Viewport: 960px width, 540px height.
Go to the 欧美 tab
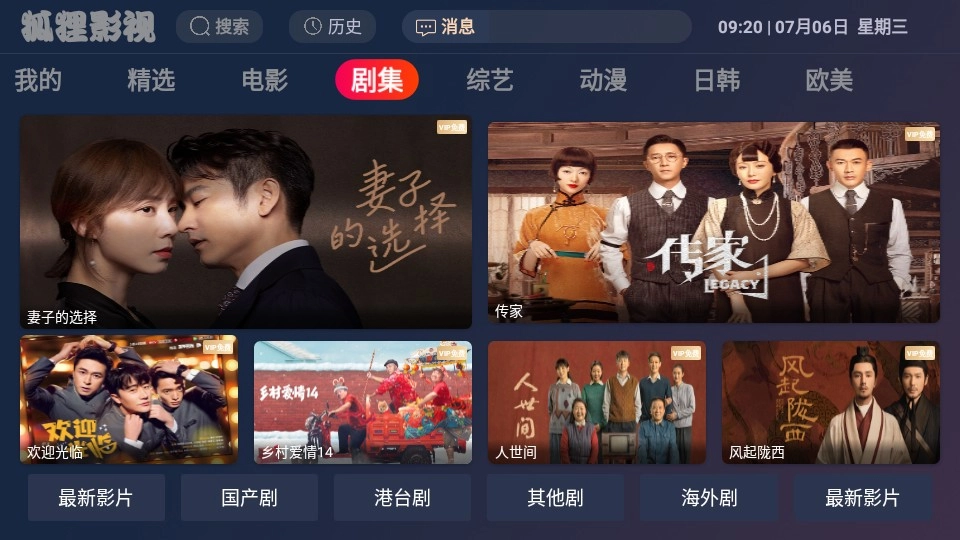[829, 81]
